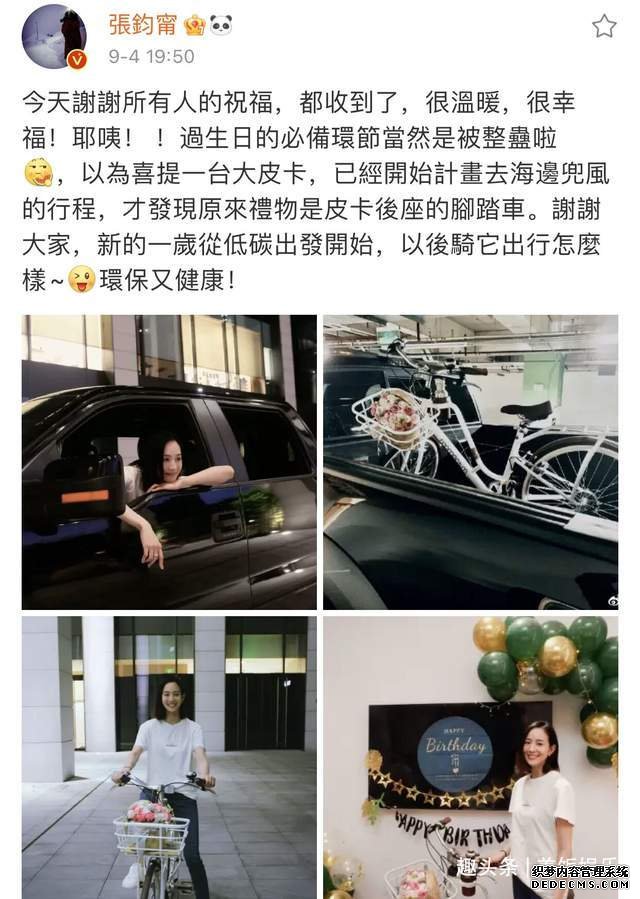This screenshot has width=640, height=899.
Task: Open 張鈞甯's profile avatar
Action: pyautogui.click(x=54, y=36)
